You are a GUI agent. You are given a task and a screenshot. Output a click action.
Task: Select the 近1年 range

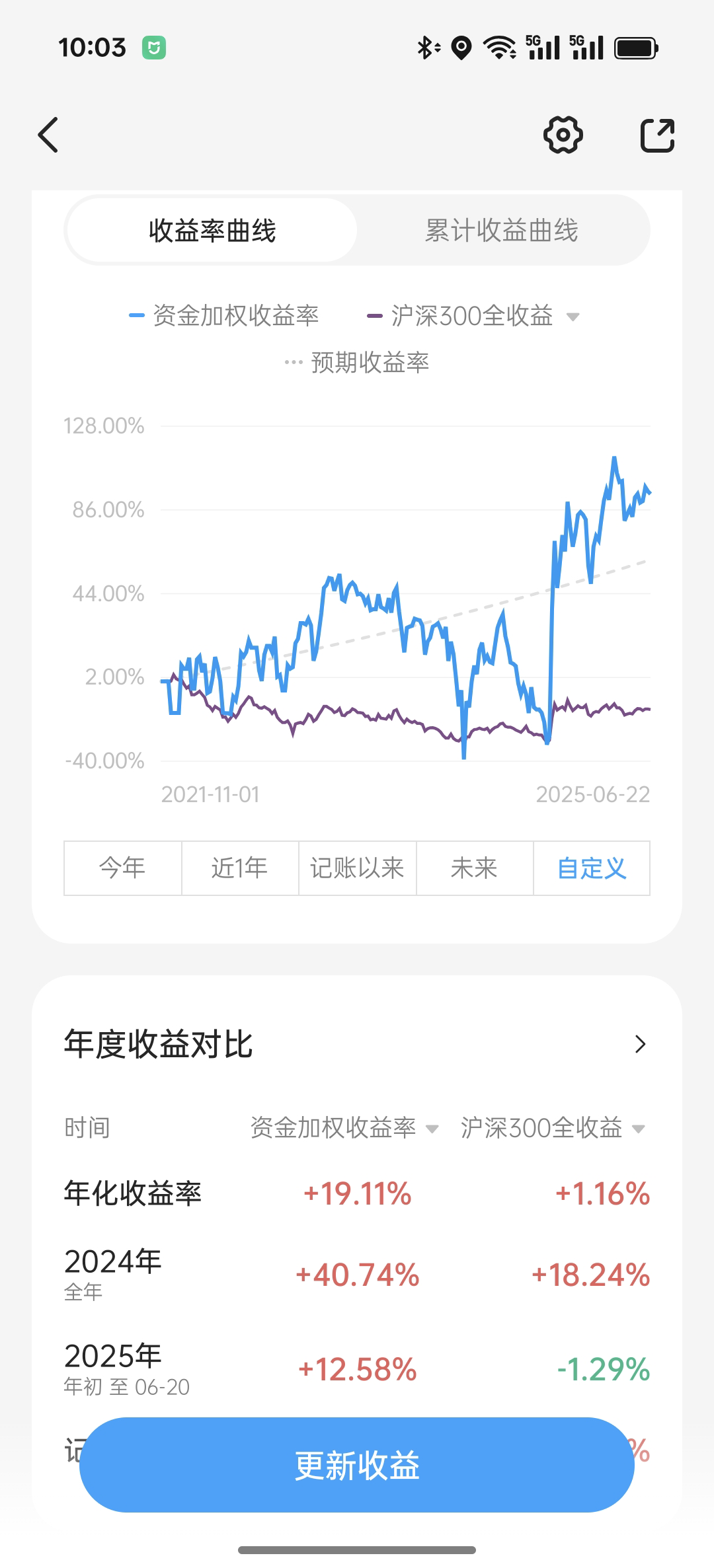point(240,868)
